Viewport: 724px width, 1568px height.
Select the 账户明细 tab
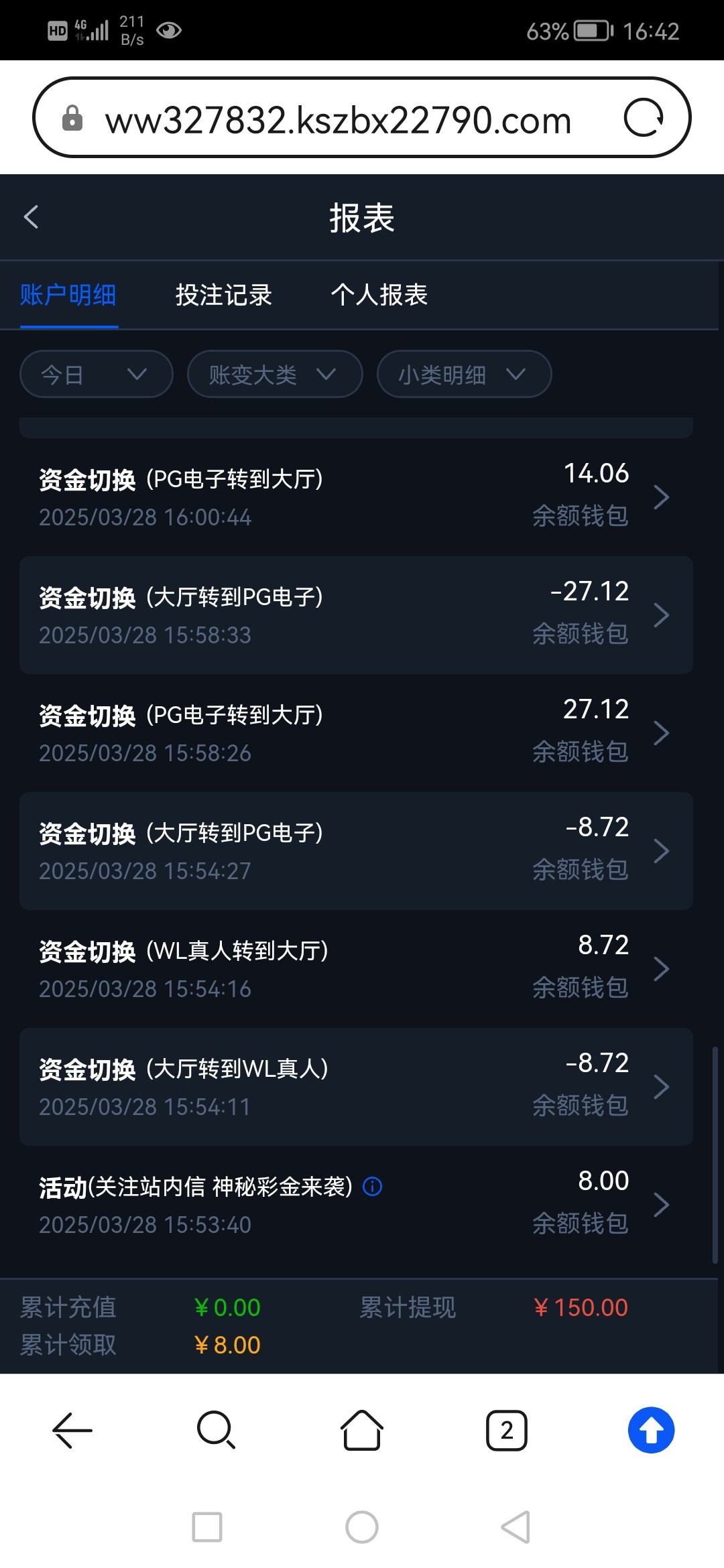click(68, 295)
